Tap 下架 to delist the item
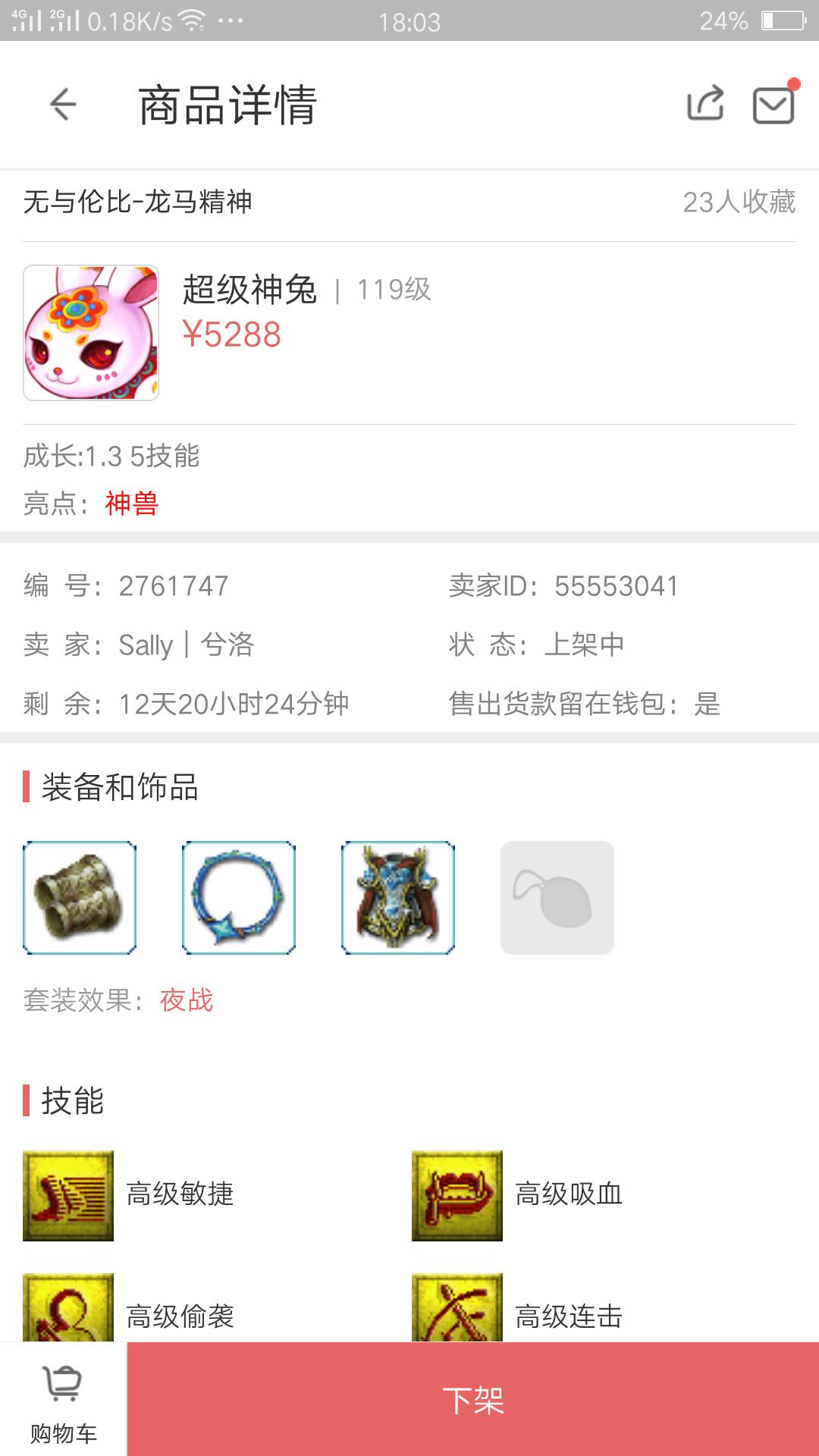Image resolution: width=819 pixels, height=1456 pixels. [x=473, y=1400]
